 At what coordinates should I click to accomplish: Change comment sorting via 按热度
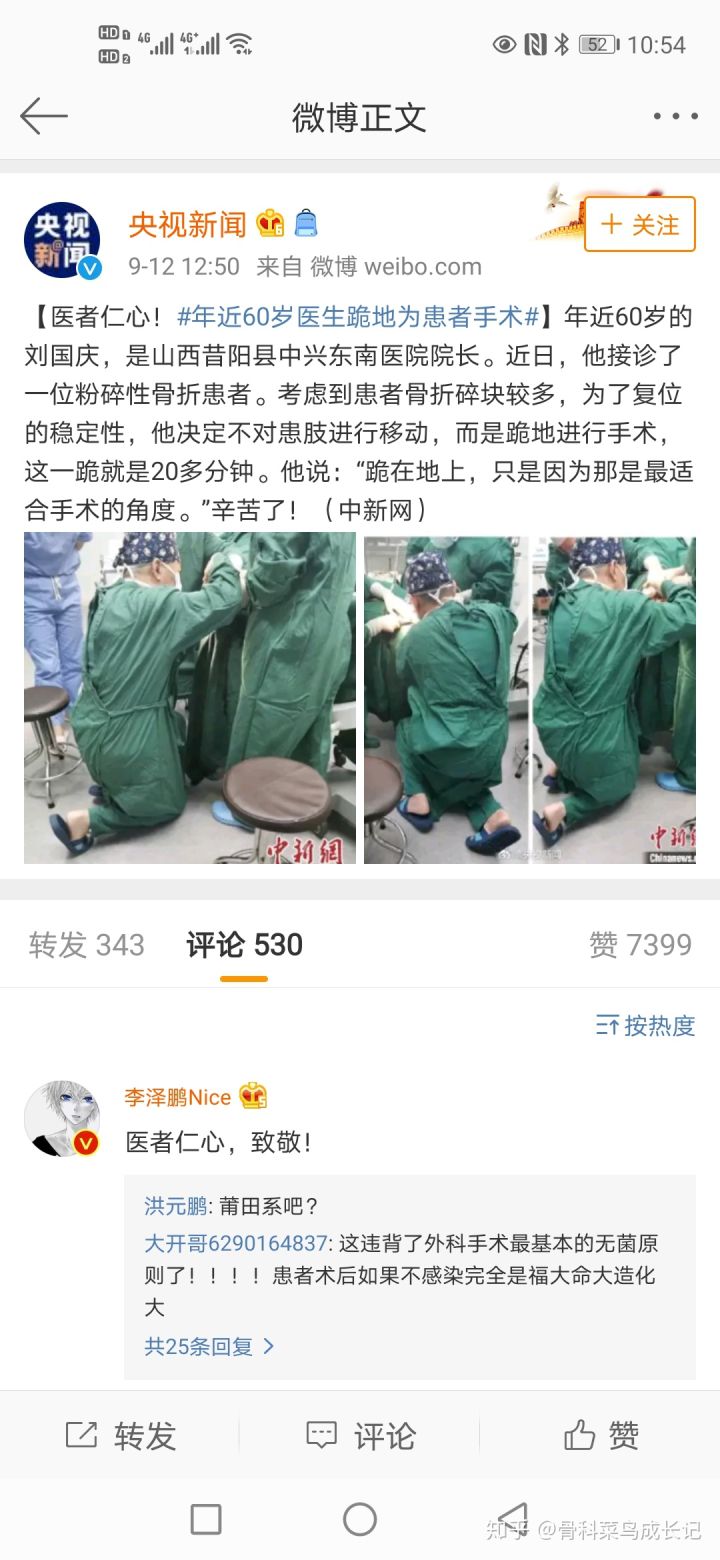click(x=646, y=1025)
